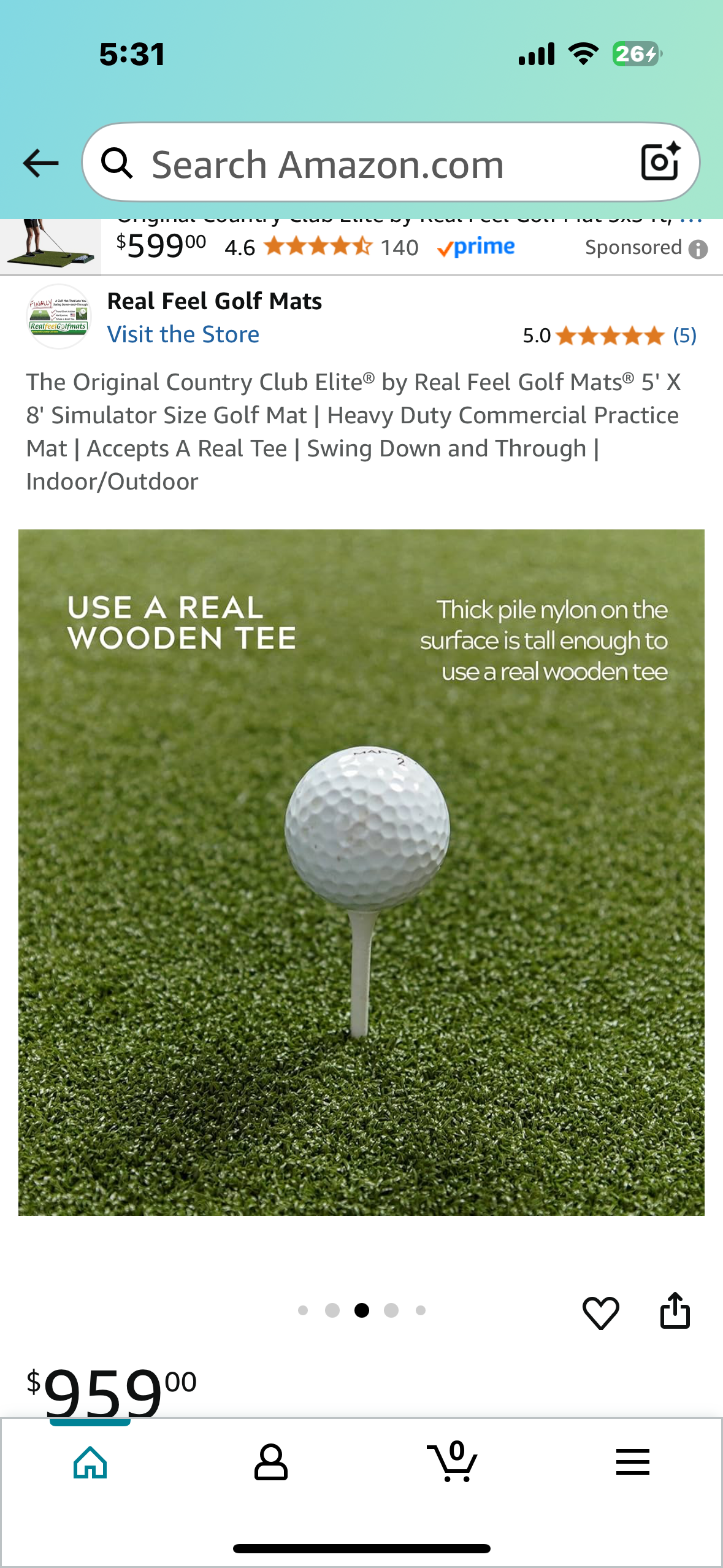The height and width of the screenshot is (1568, 723).
Task: Open the sponsored $599 golf mat ad
Action: point(319,247)
